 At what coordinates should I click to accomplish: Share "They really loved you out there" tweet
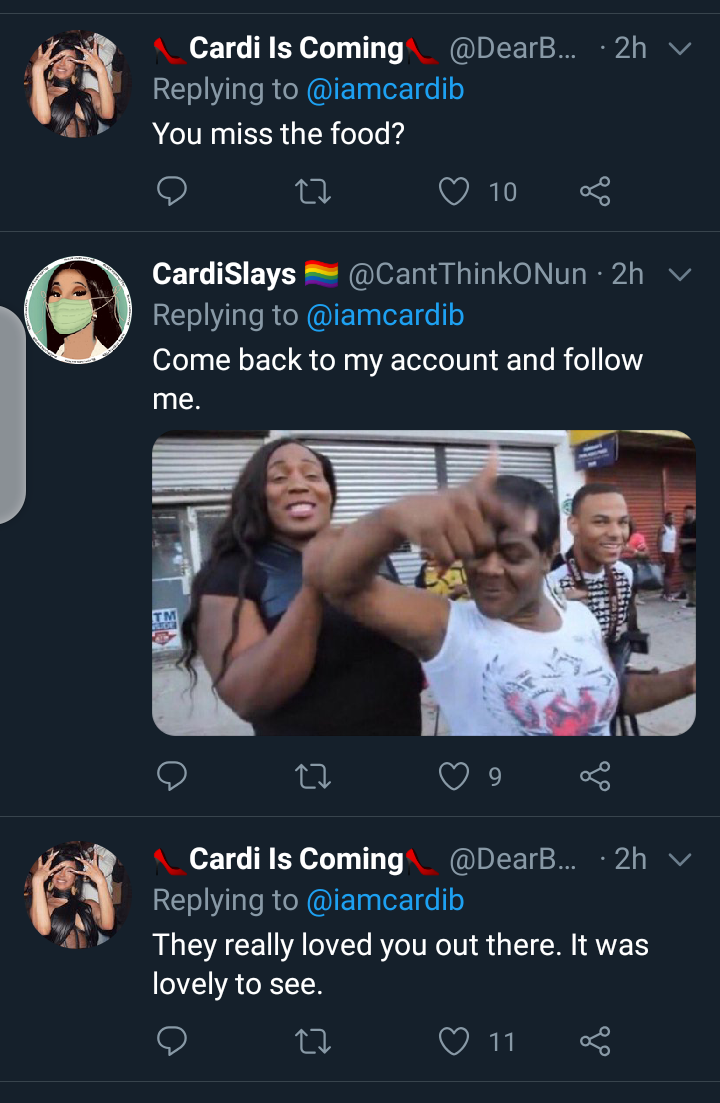(x=595, y=1042)
